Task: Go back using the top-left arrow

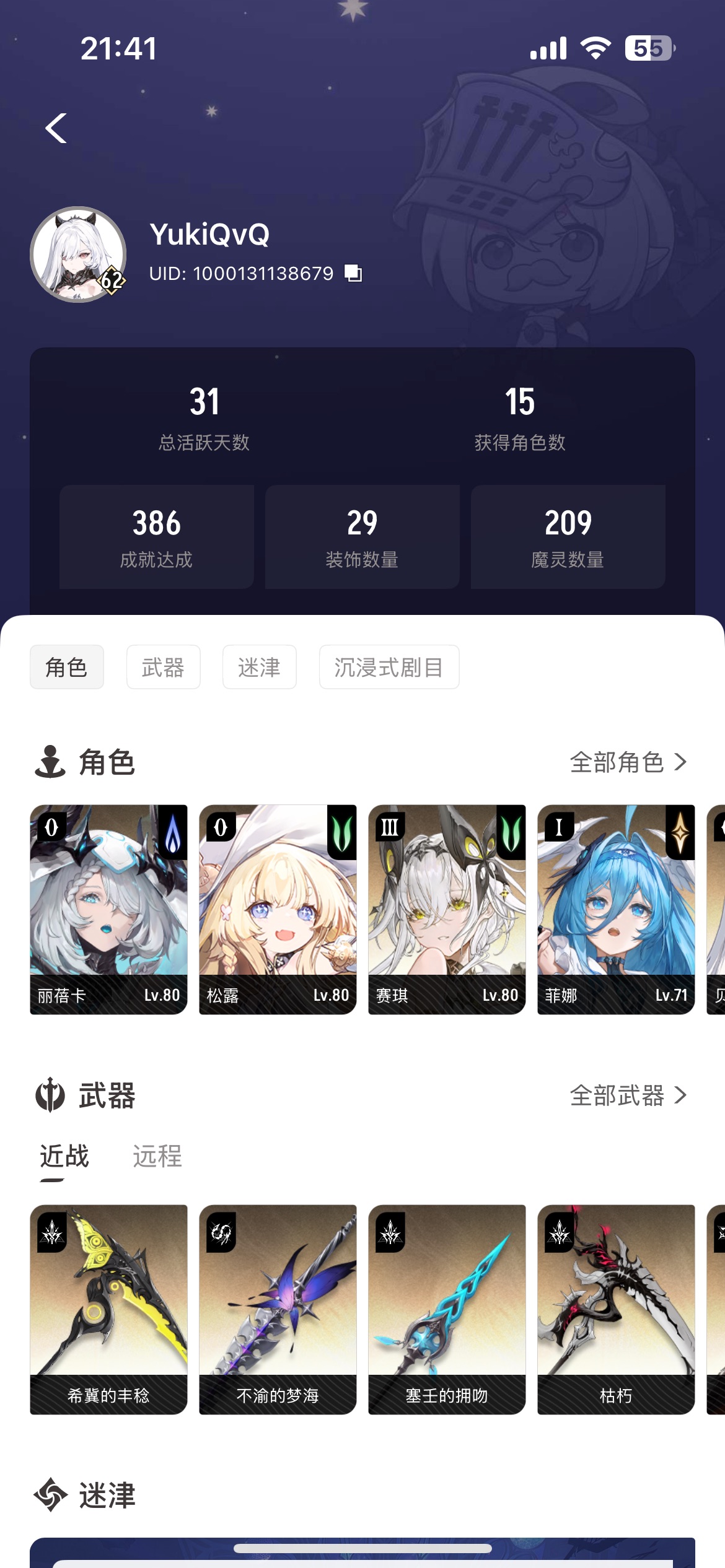Action: 56,129
